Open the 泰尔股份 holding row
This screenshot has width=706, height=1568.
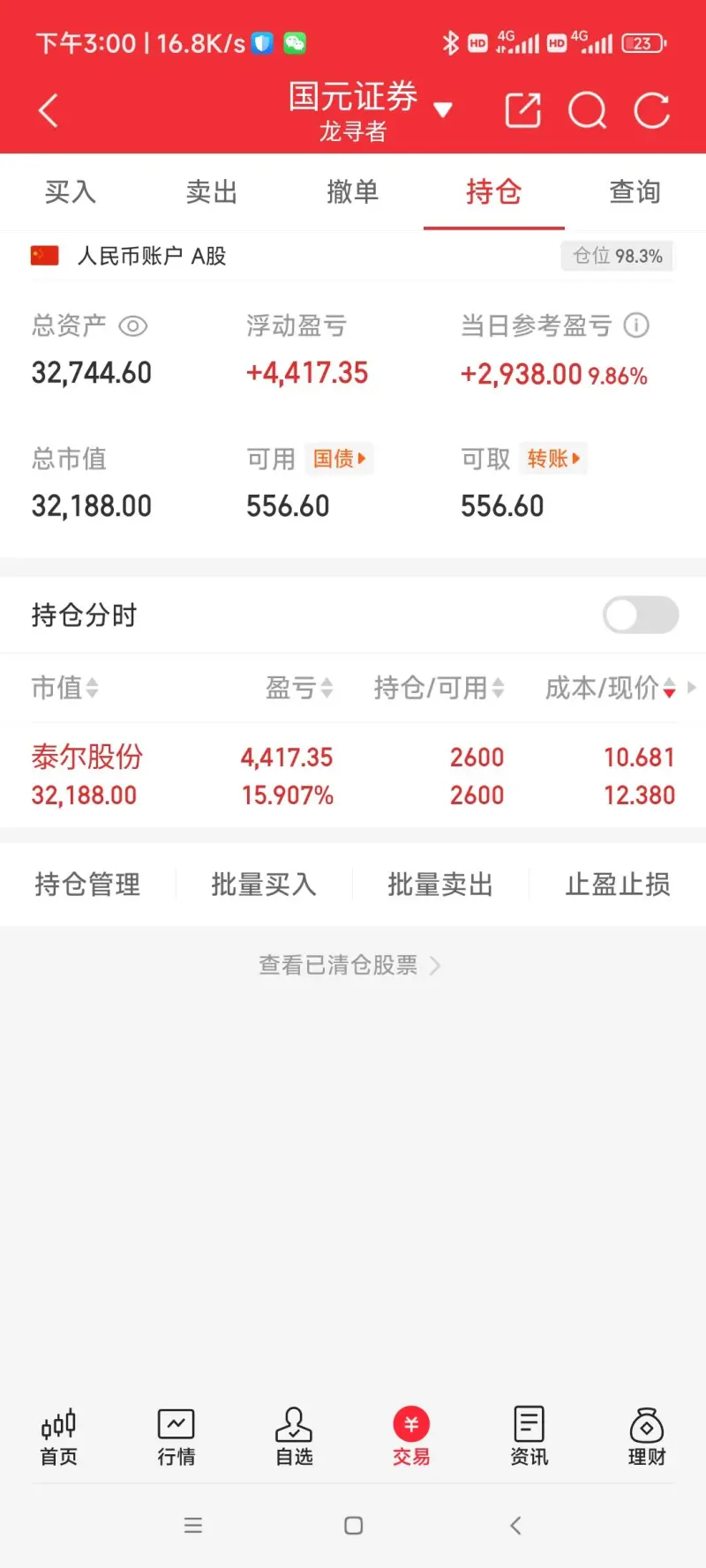(x=353, y=775)
